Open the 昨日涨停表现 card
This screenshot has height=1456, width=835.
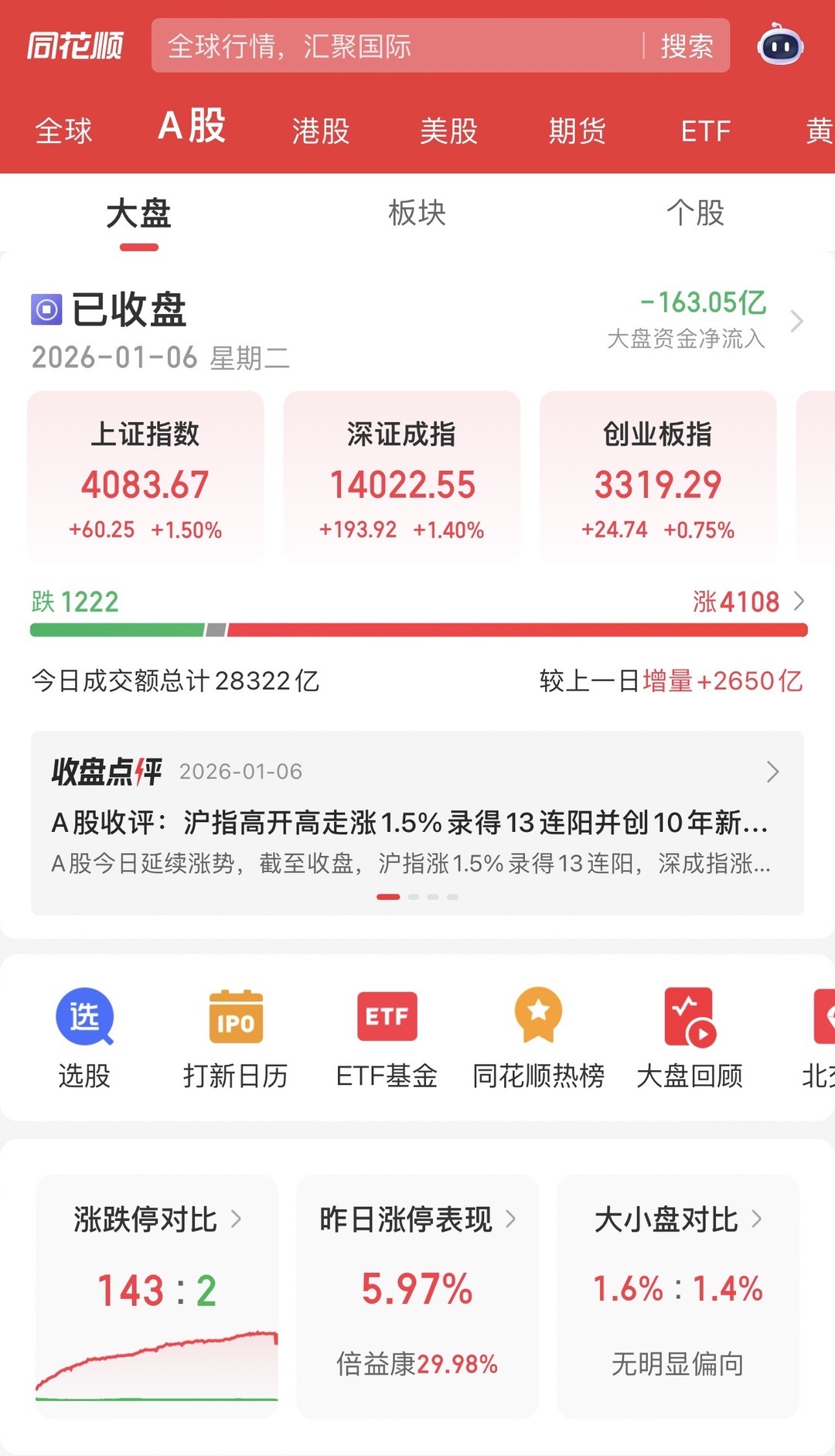coord(417,1296)
